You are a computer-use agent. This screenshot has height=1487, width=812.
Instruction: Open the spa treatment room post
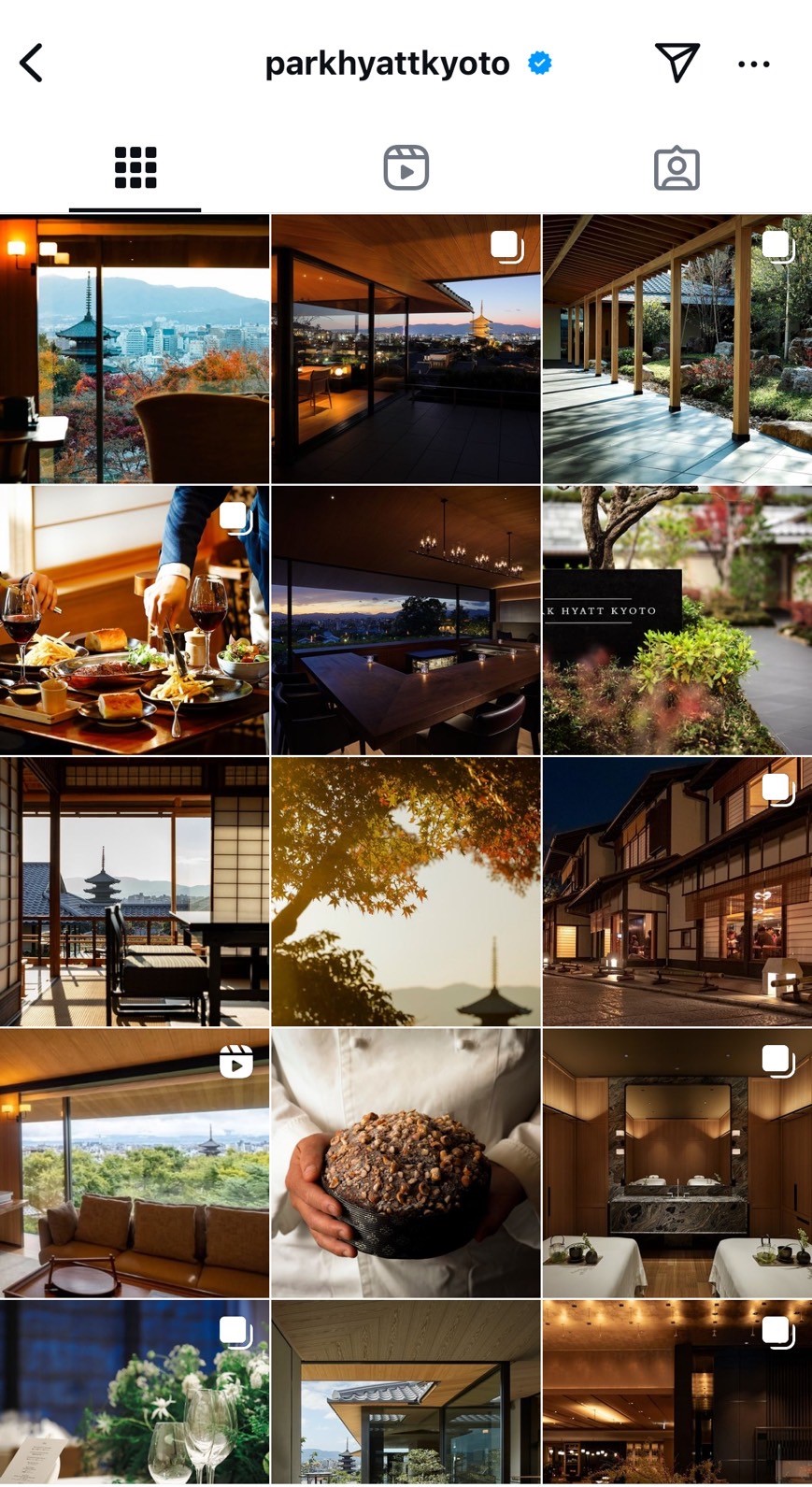[x=677, y=1162]
